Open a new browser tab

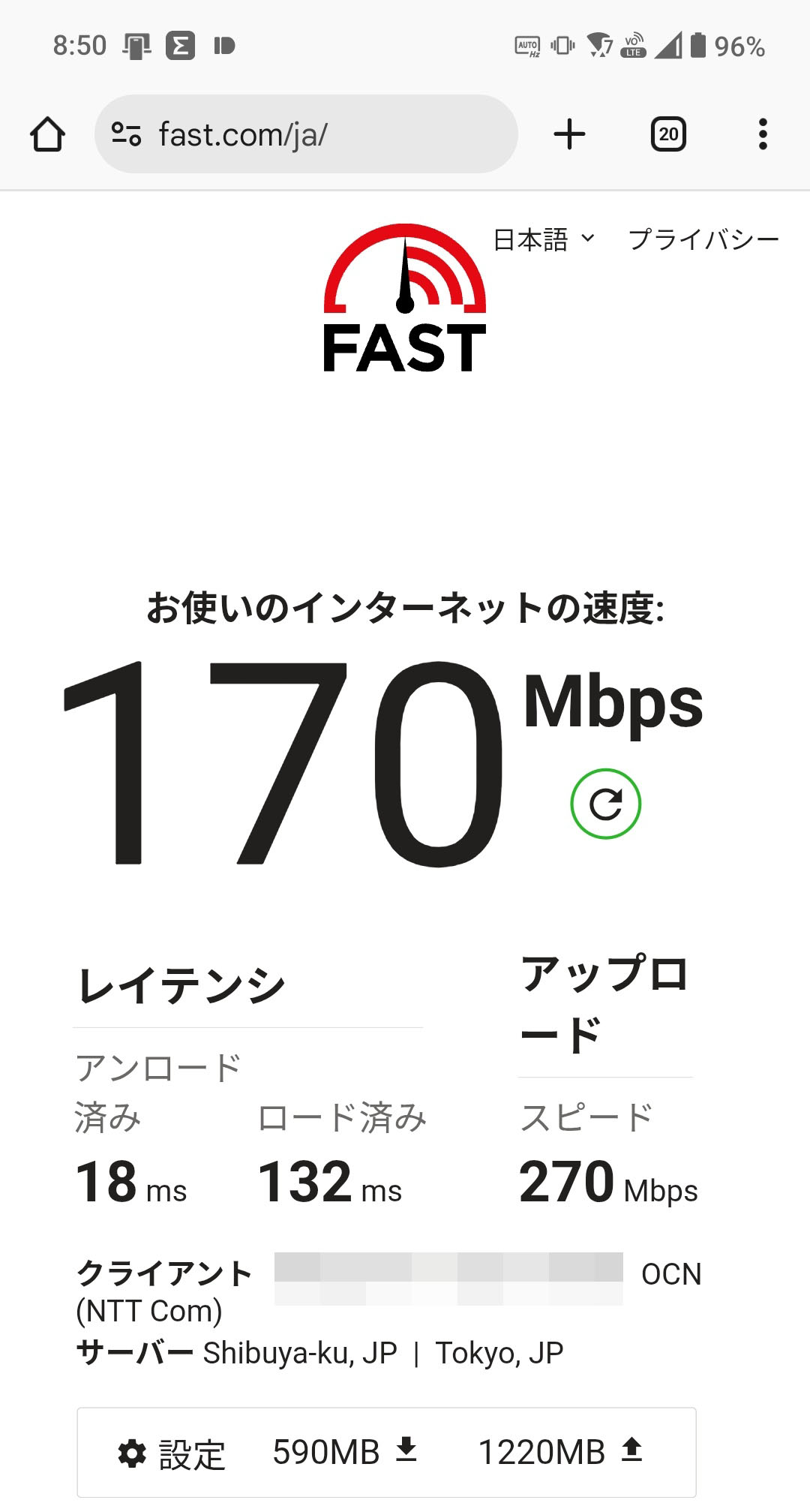[569, 134]
